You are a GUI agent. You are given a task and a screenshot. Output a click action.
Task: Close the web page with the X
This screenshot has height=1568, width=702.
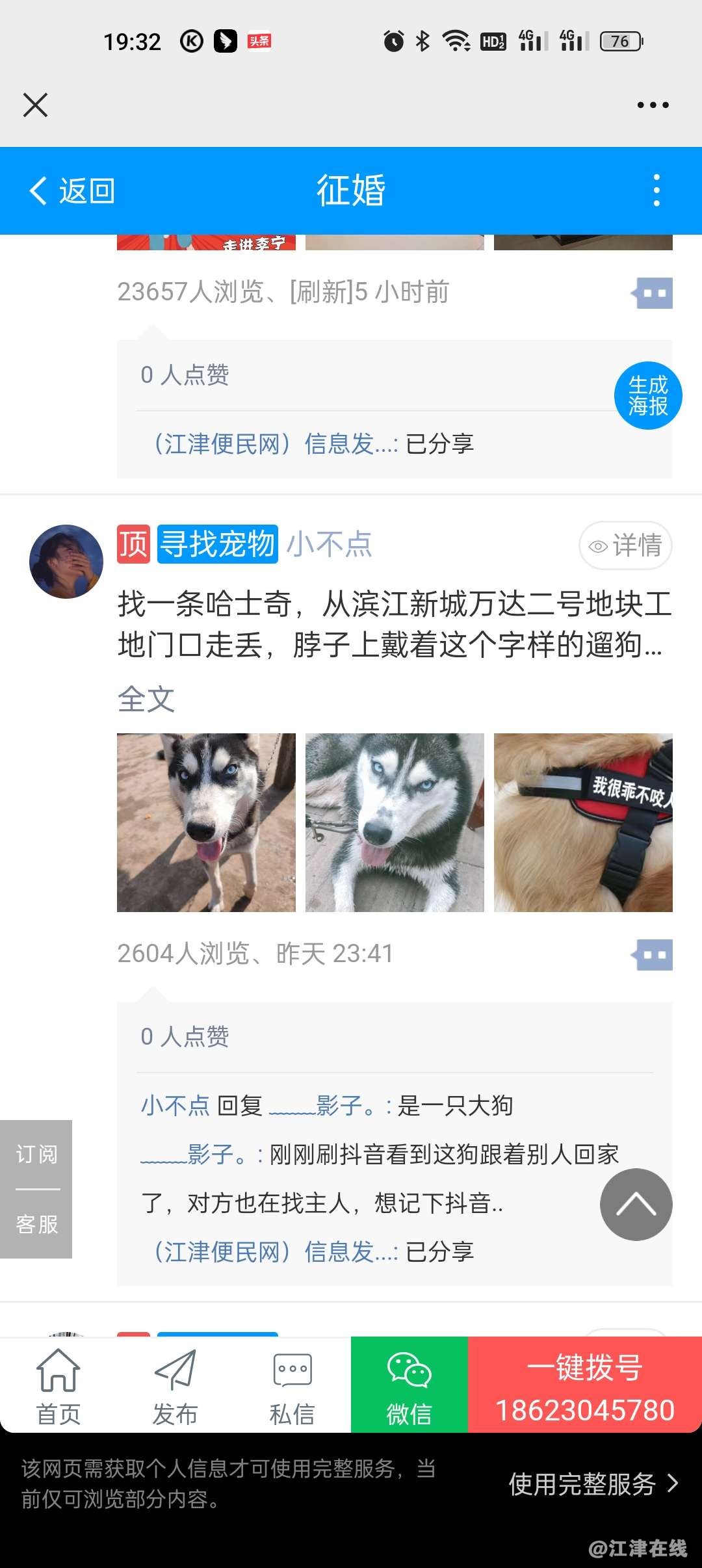click(35, 105)
